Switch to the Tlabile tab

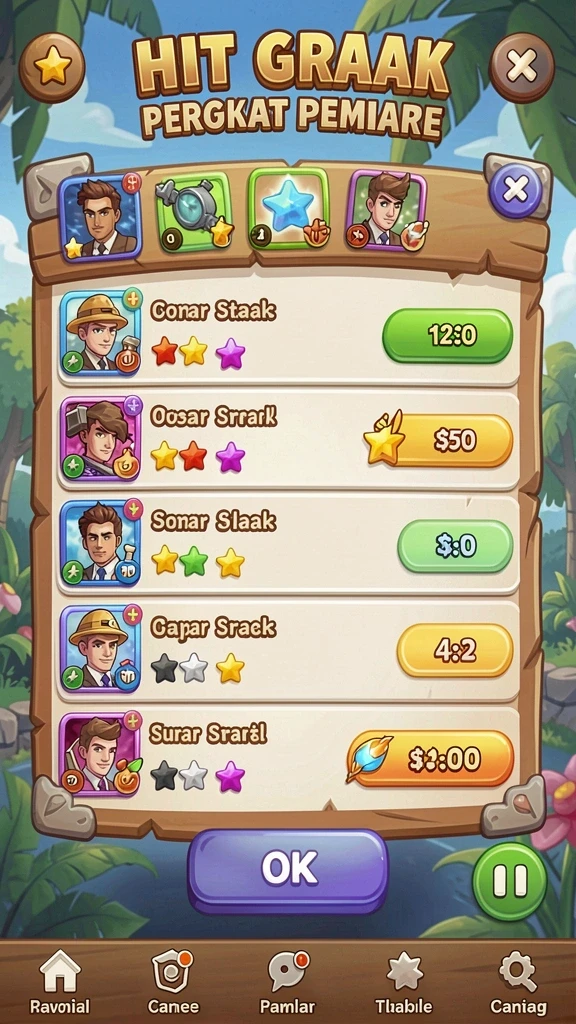click(x=403, y=982)
